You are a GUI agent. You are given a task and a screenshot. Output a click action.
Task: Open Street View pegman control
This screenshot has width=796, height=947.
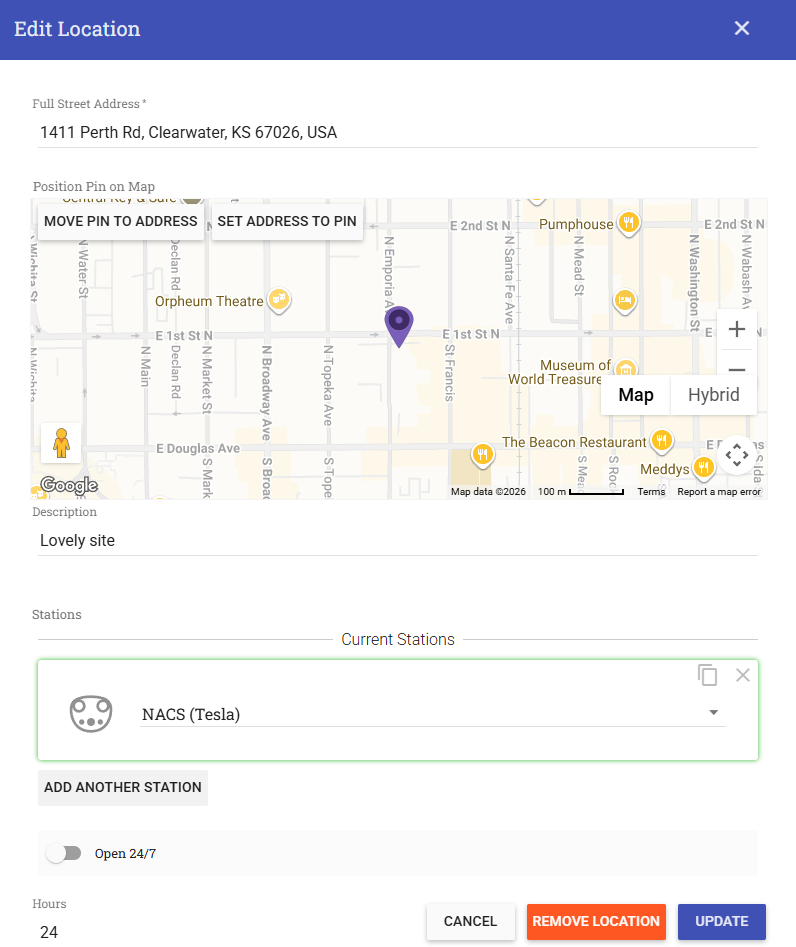pos(61,442)
